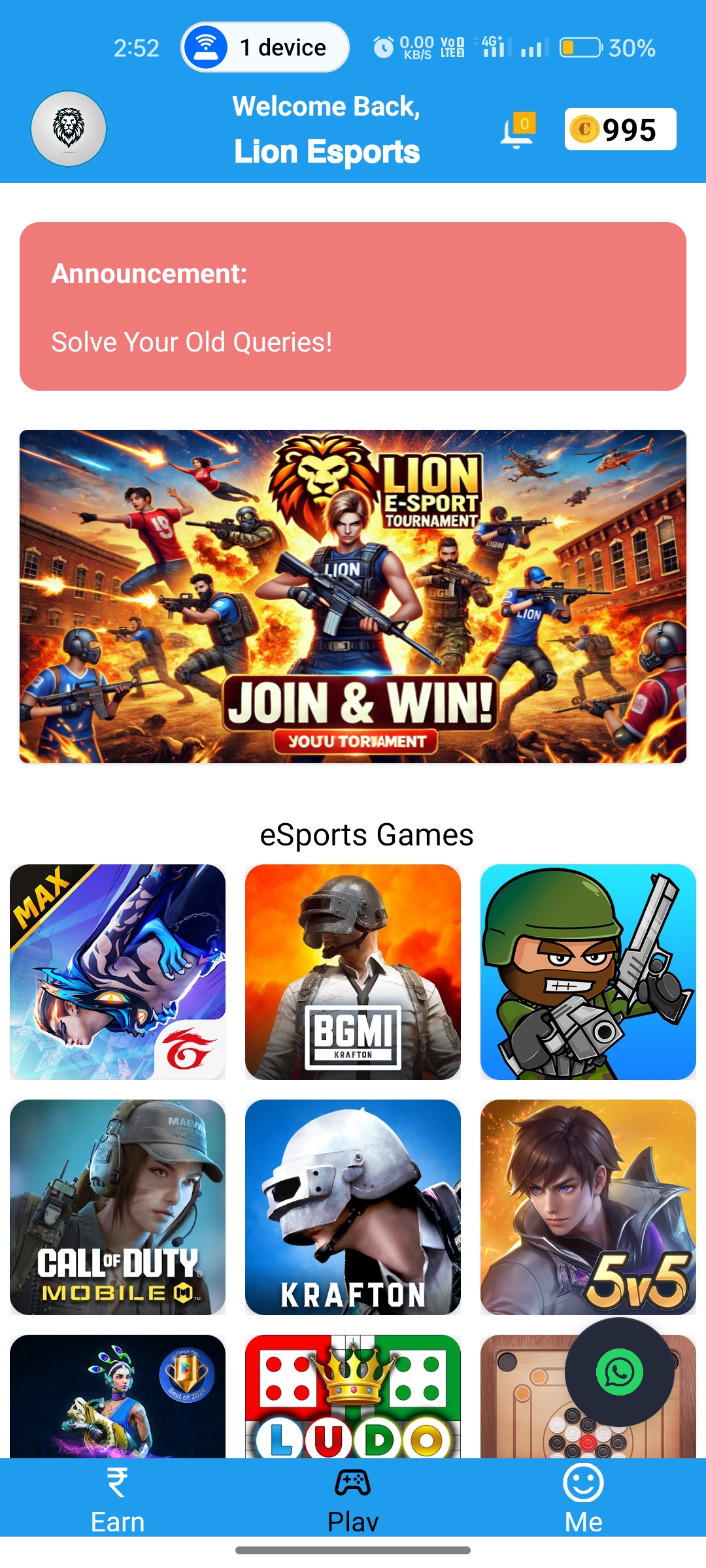
Task: Open the Lion E-Sport Tournament banner
Action: 353,596
